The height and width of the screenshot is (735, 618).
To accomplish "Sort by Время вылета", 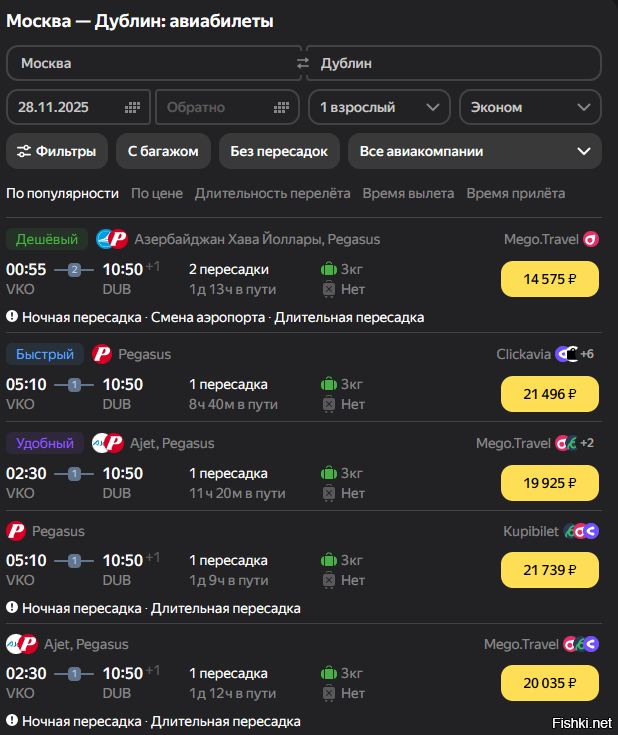I will click(408, 193).
